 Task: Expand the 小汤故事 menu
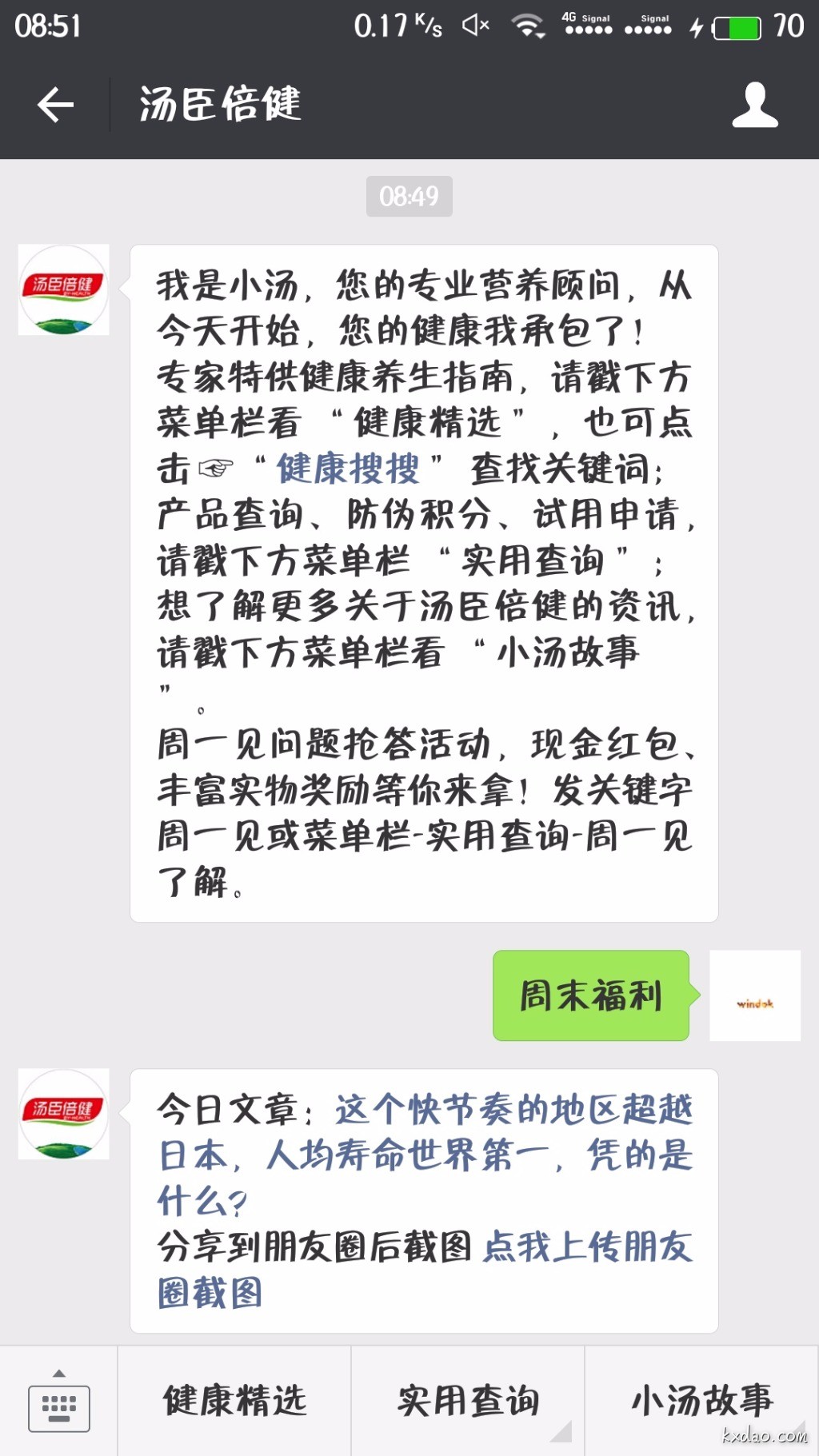[x=701, y=1401]
